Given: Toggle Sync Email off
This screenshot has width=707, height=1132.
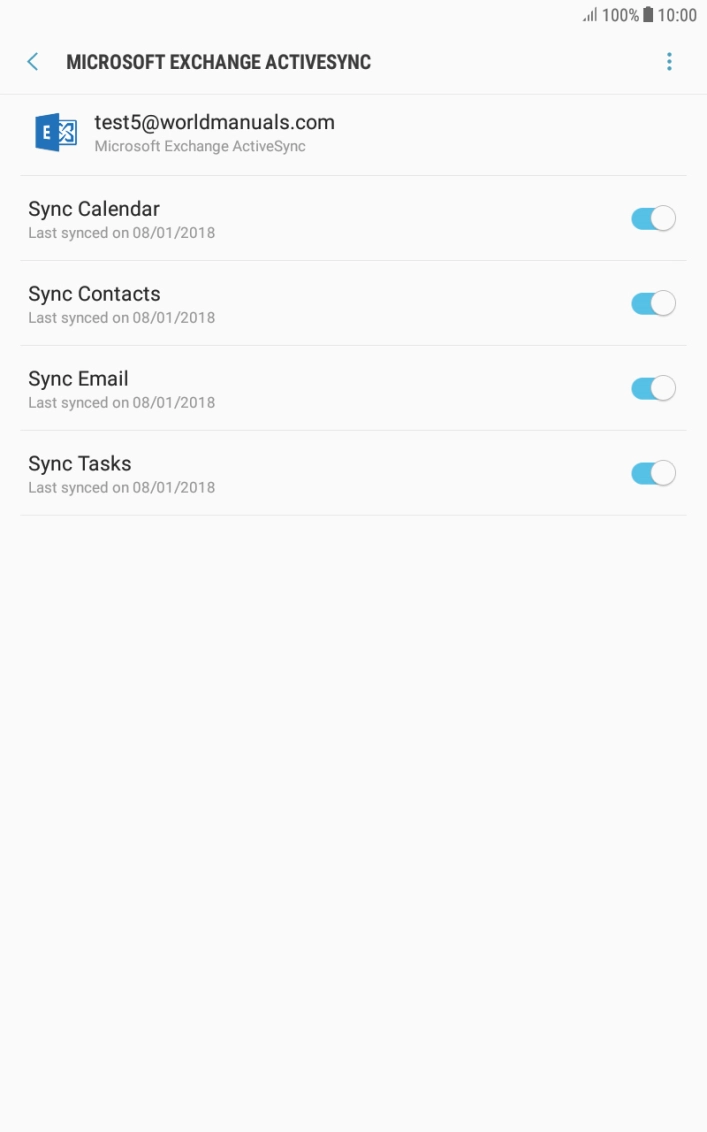Looking at the screenshot, I should [x=653, y=389].
